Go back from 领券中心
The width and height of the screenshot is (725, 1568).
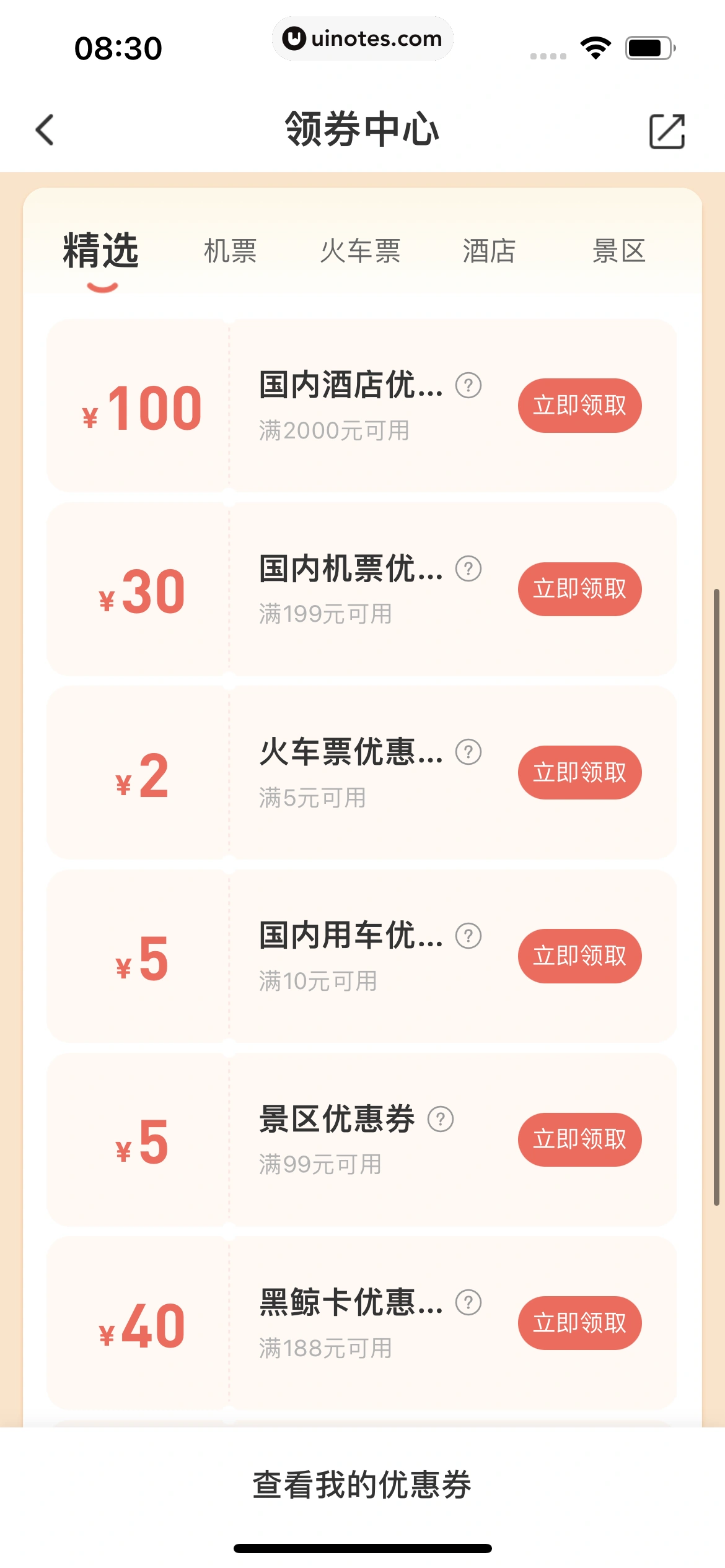45,130
